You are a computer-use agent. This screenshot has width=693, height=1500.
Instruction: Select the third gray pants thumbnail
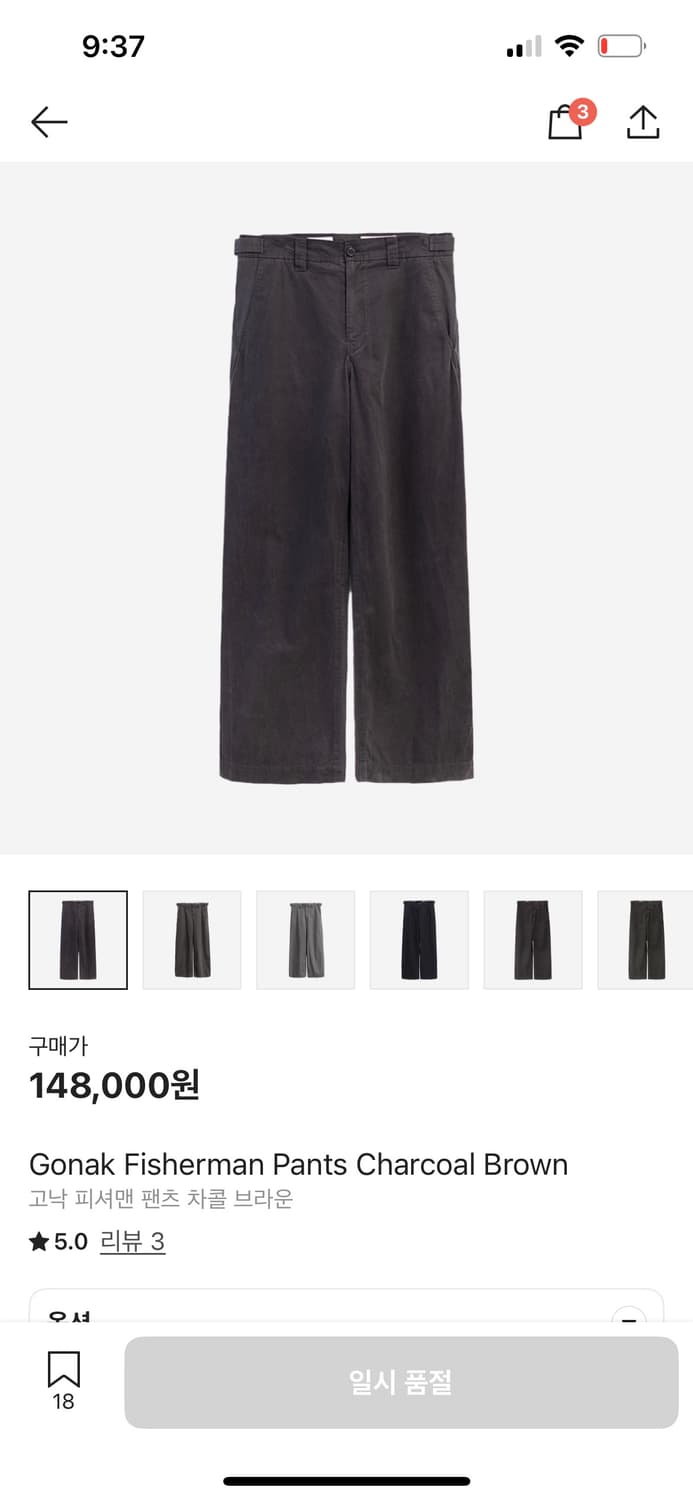point(306,940)
